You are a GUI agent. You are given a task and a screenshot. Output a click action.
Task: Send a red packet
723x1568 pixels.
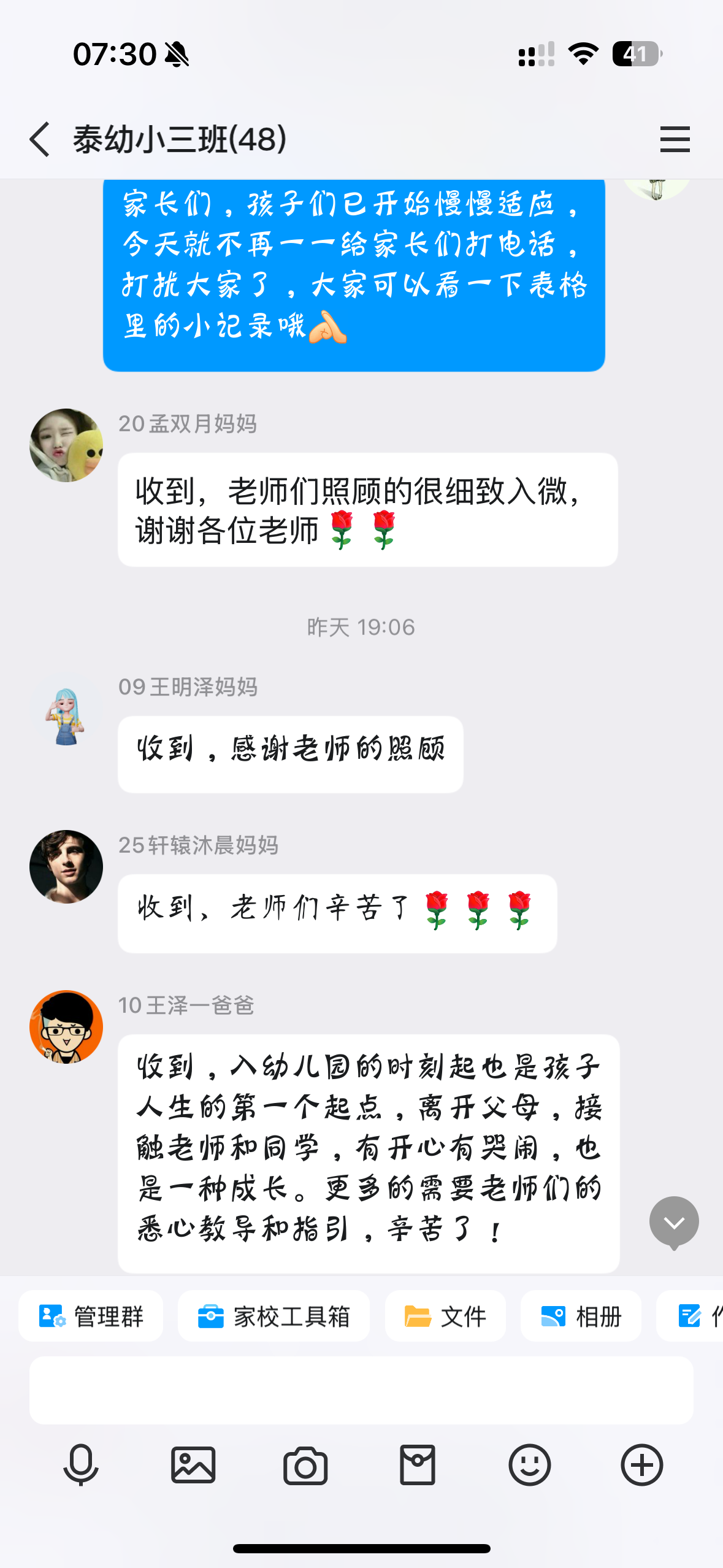[x=418, y=1465]
